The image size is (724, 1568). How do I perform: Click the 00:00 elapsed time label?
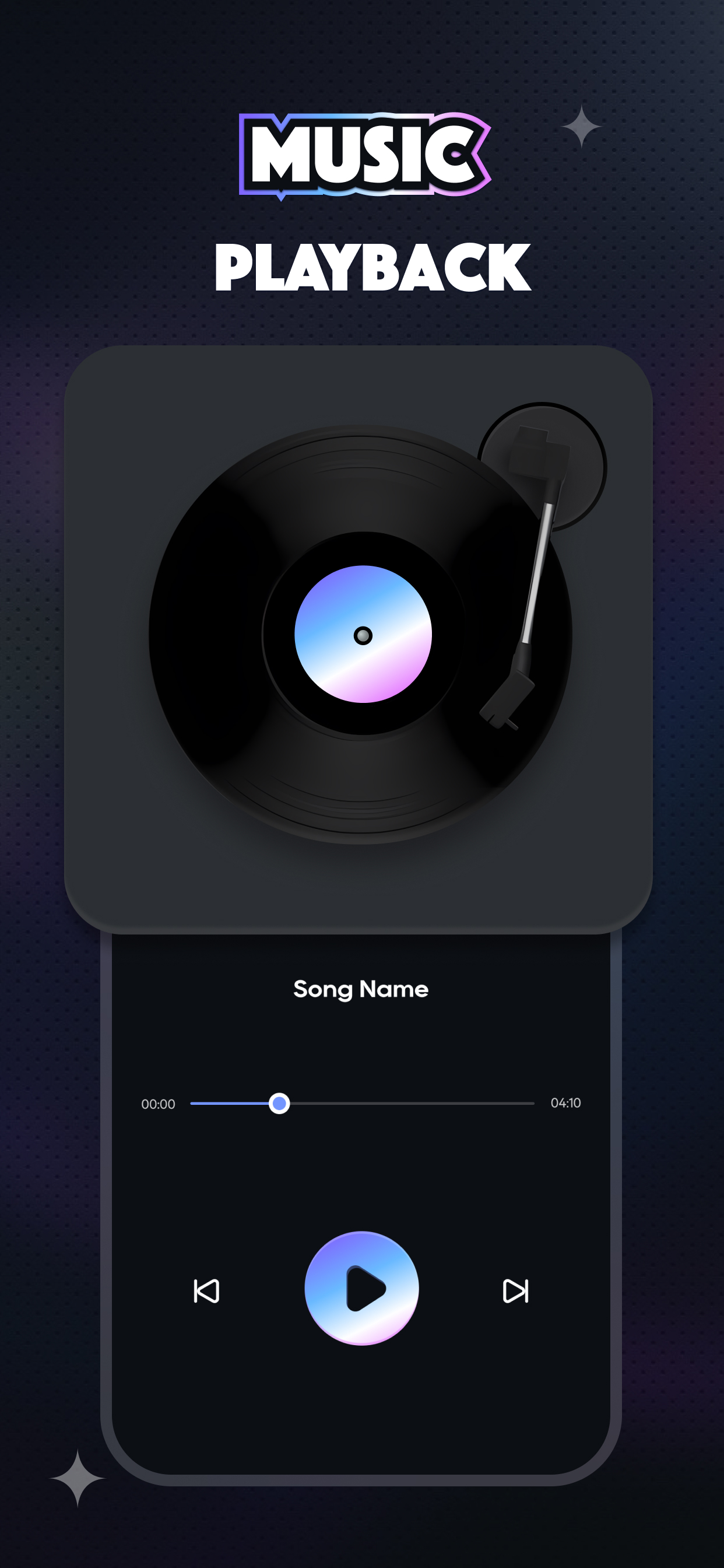point(159,1104)
